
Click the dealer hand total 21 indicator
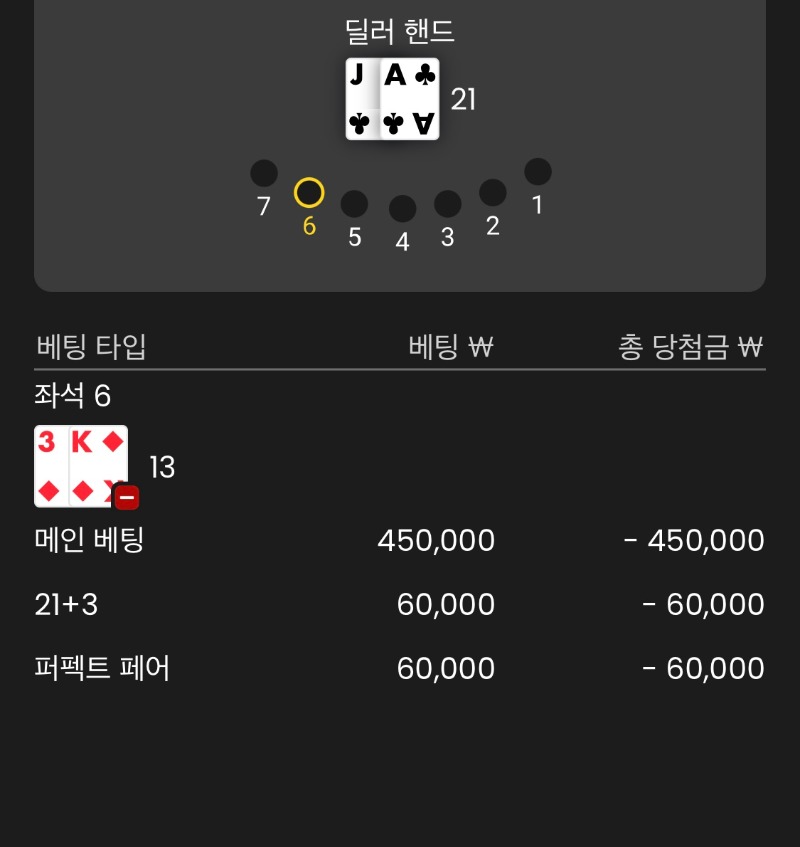pyautogui.click(x=462, y=99)
